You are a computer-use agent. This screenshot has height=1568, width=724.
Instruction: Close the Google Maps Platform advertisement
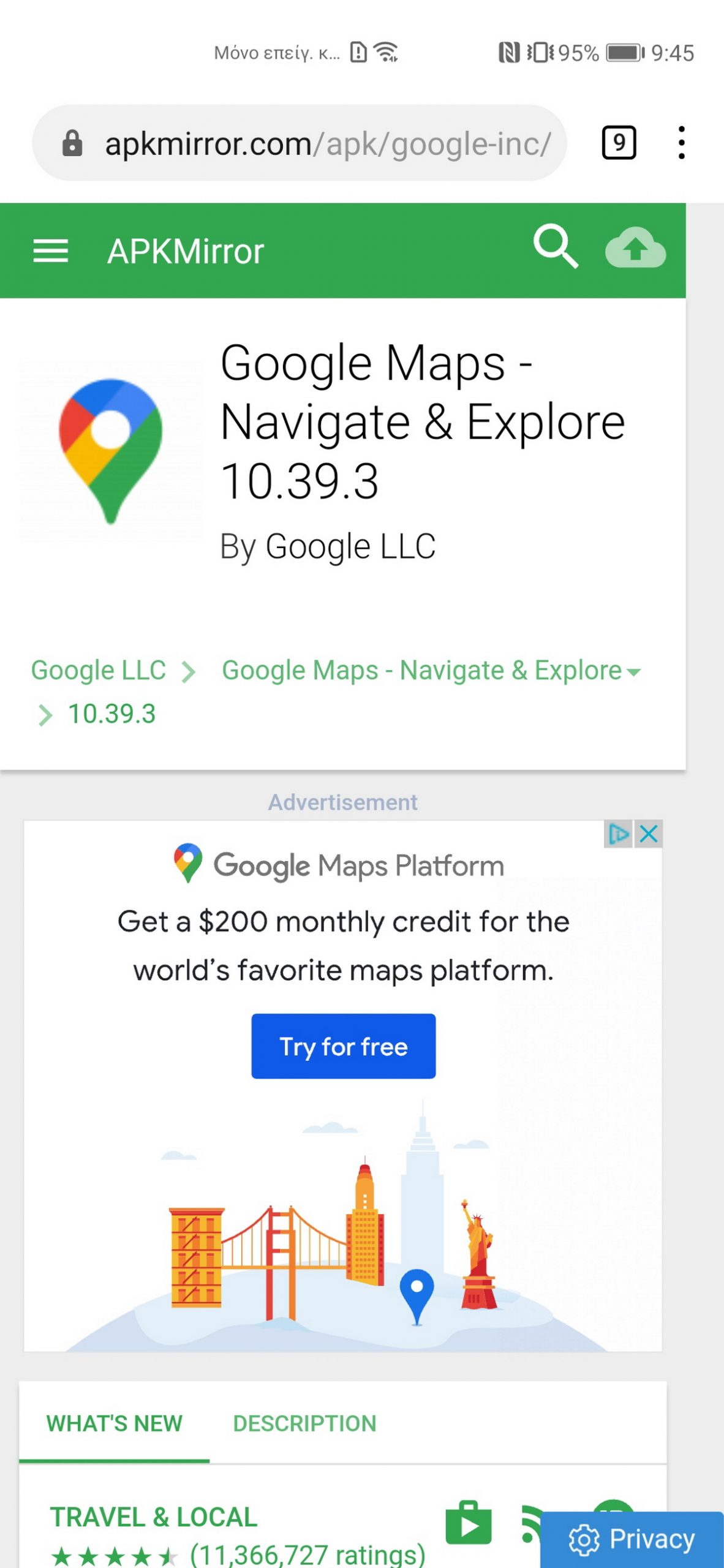click(x=649, y=834)
